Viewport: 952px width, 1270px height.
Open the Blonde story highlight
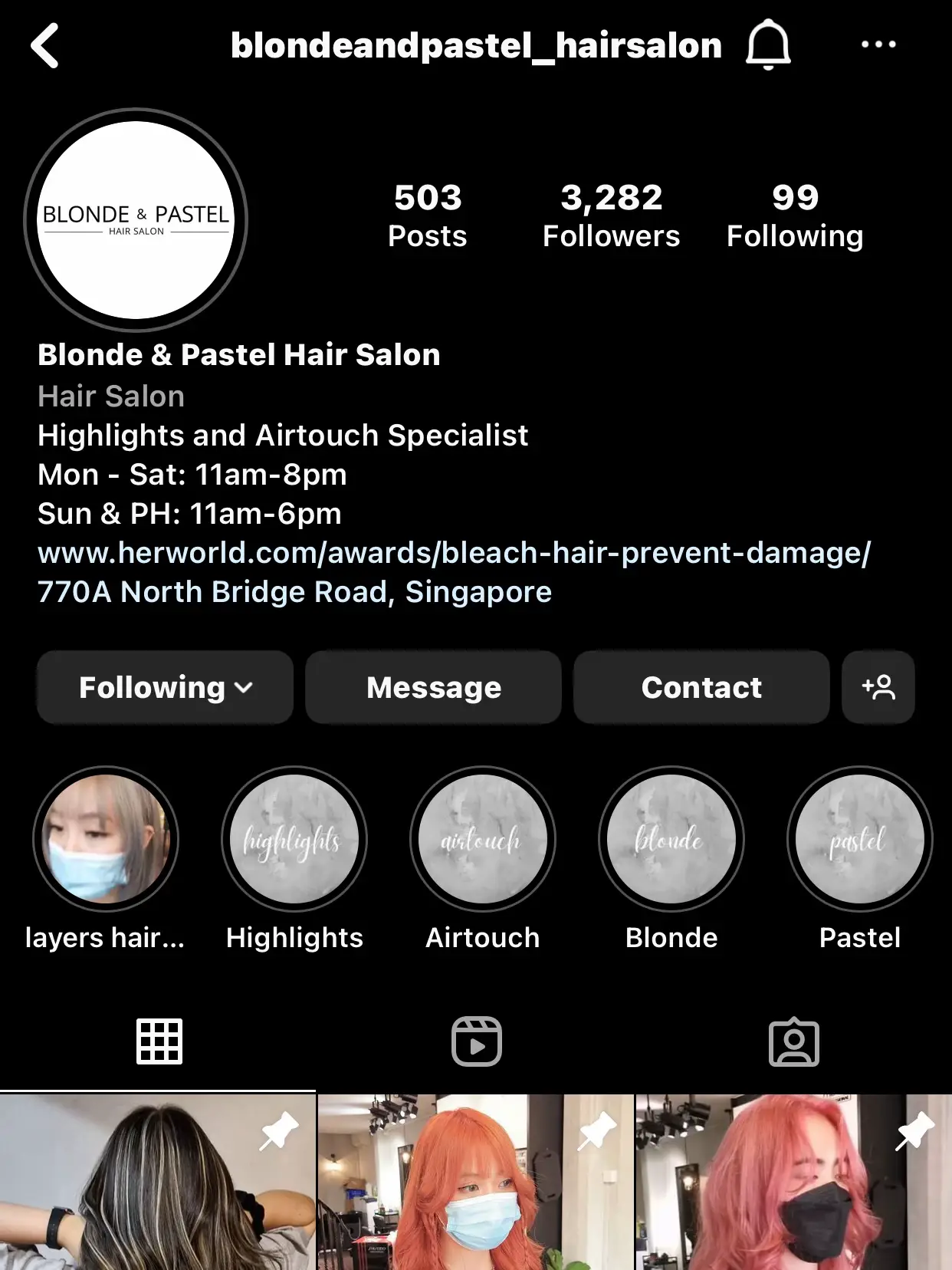671,839
